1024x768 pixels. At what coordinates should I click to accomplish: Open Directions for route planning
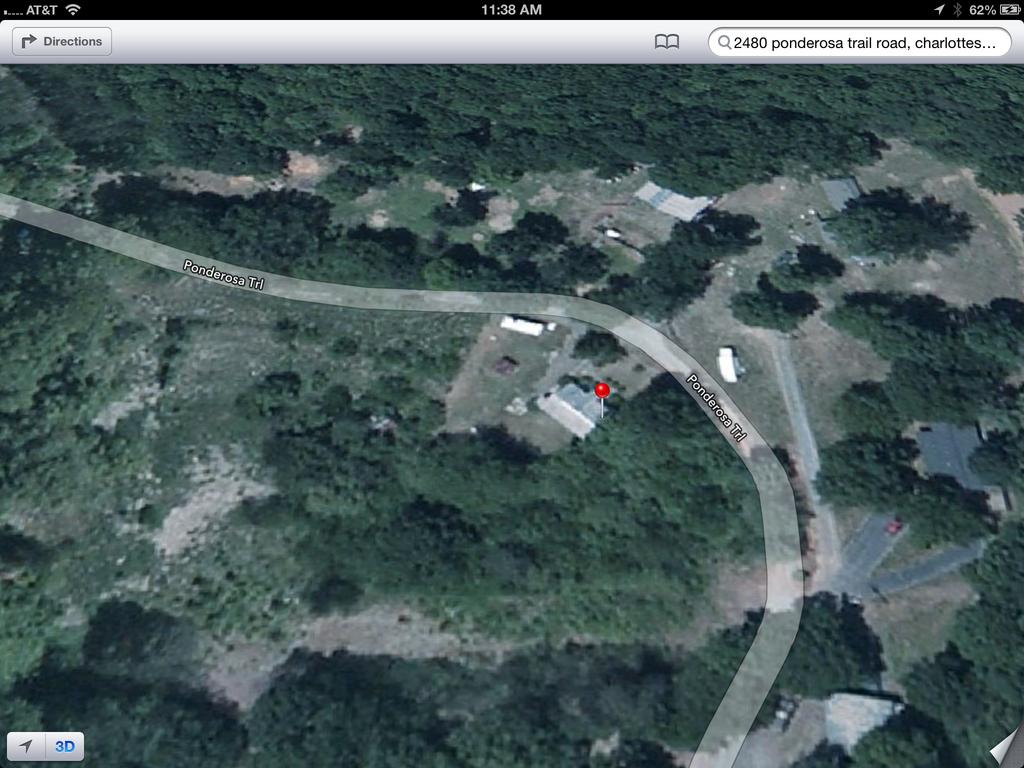[x=62, y=41]
